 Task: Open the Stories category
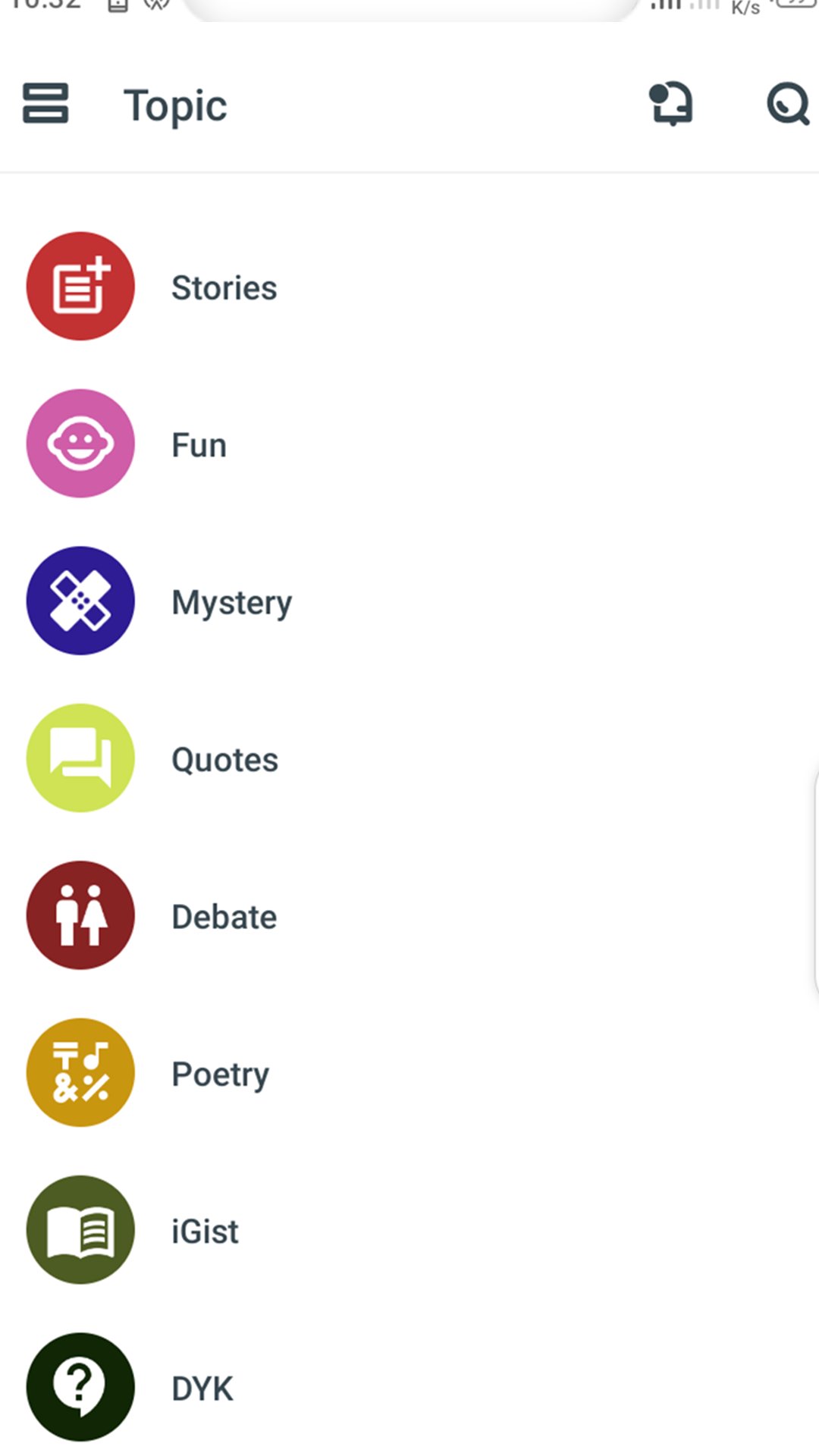coord(224,287)
